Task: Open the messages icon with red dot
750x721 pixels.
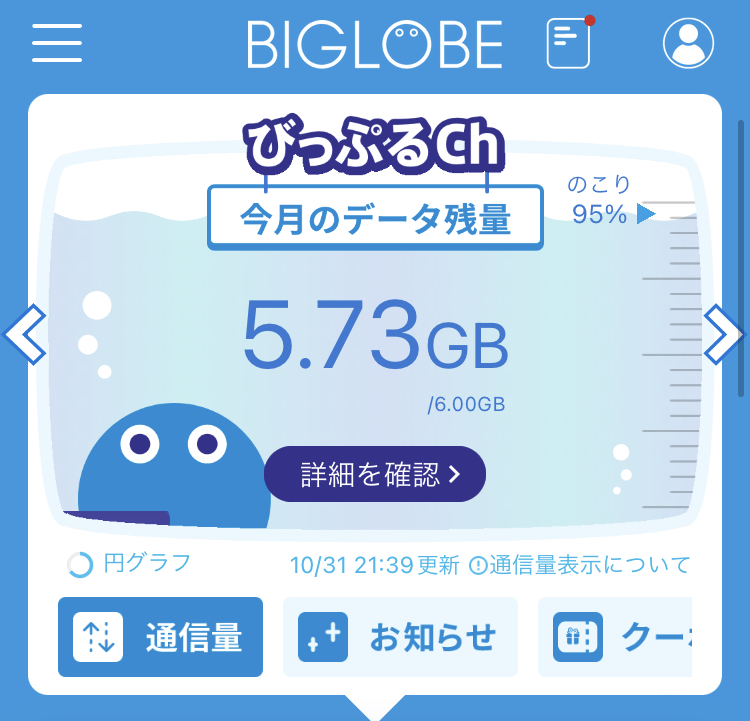Action: (x=569, y=44)
